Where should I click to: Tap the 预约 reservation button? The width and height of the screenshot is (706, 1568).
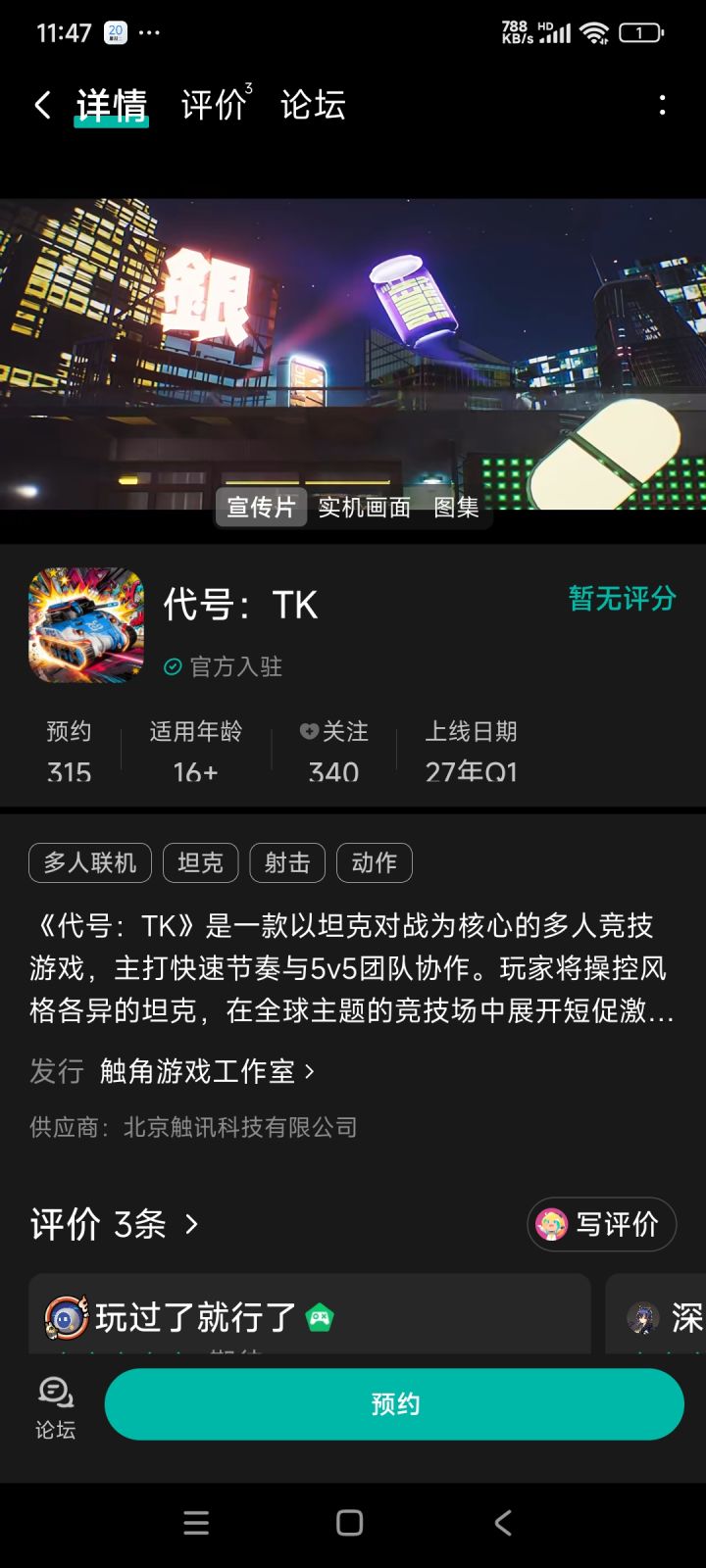(x=393, y=1403)
